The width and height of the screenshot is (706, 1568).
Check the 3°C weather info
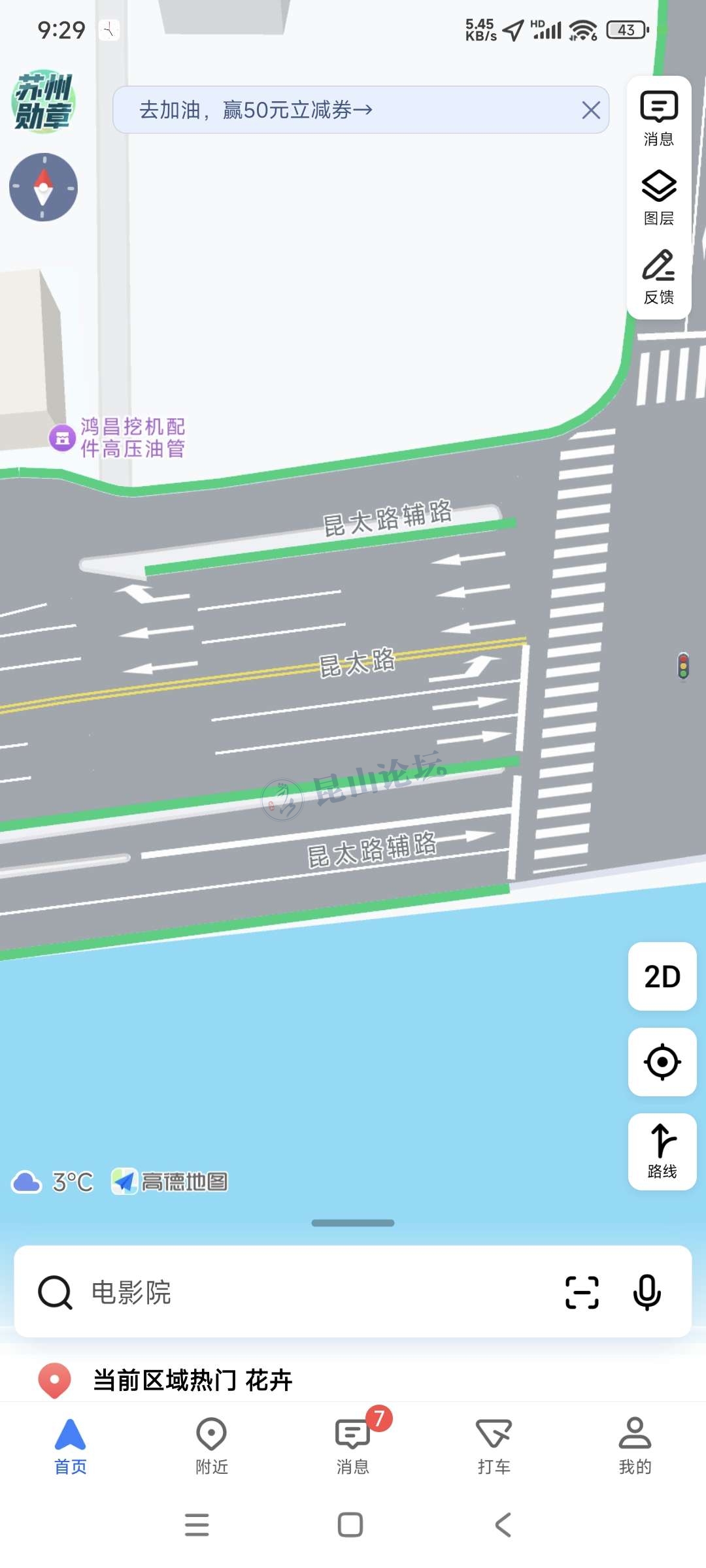click(x=54, y=1182)
